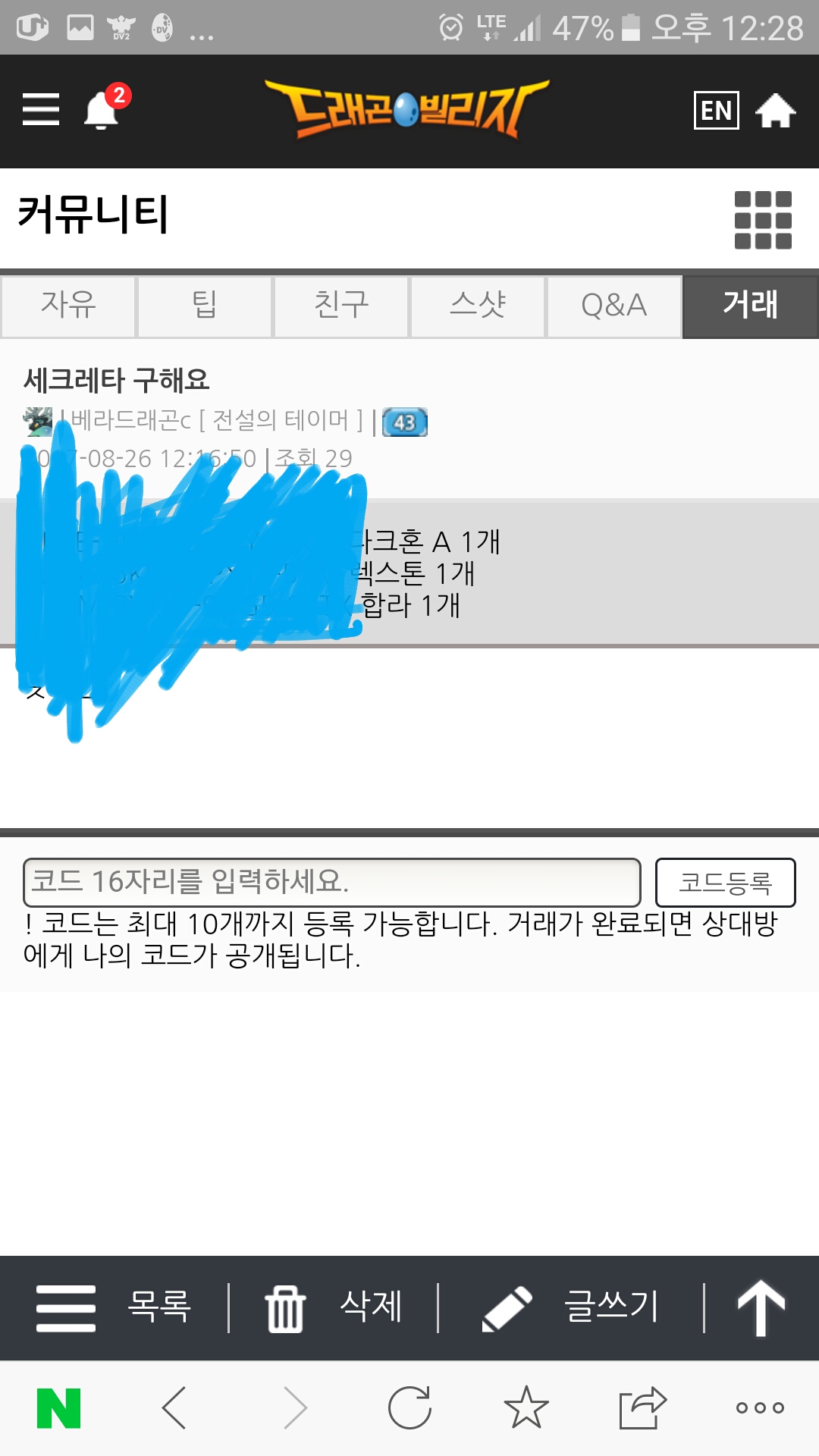Image resolution: width=819 pixels, height=1456 pixels.
Task: Switch language with the EN button
Action: point(716,111)
